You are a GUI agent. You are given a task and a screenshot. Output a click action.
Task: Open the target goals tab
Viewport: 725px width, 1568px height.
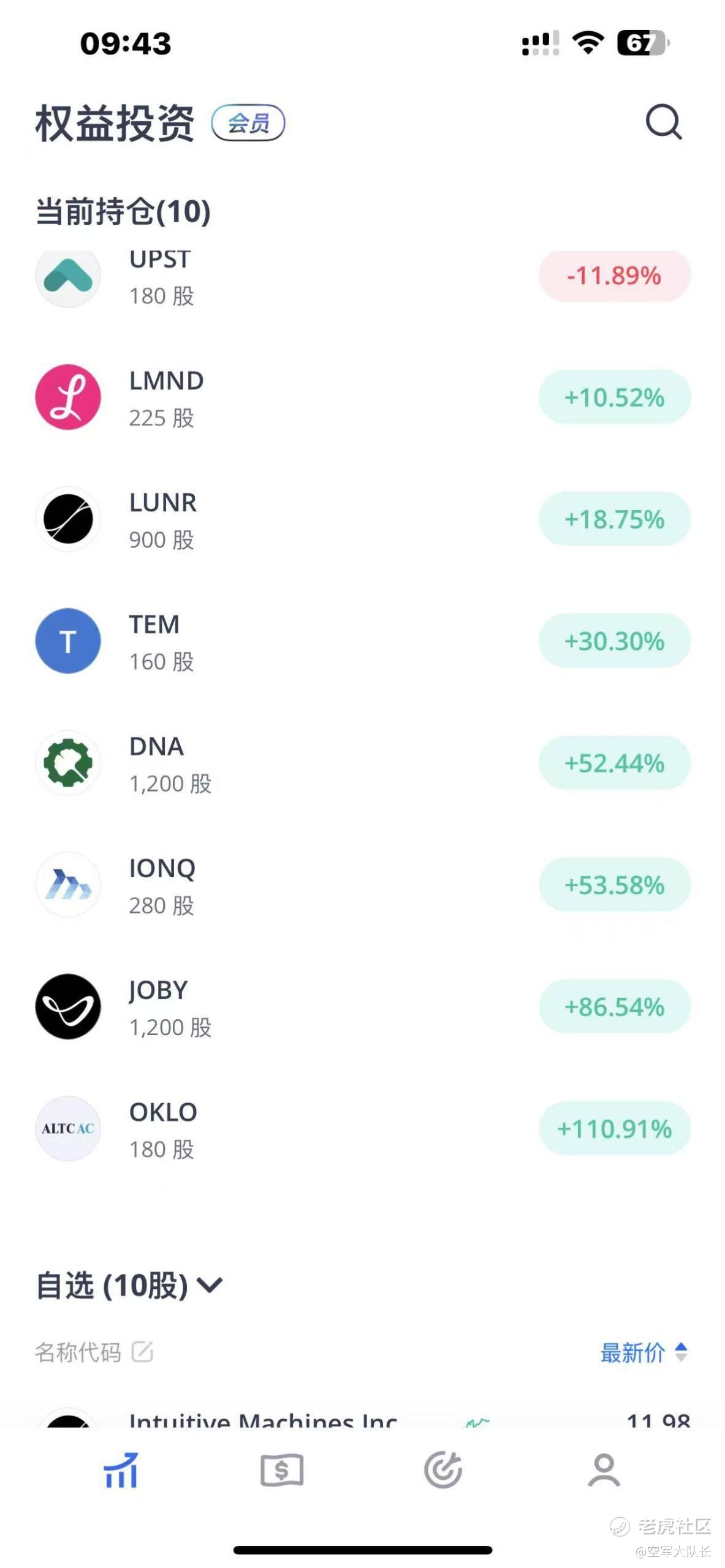[443, 1470]
